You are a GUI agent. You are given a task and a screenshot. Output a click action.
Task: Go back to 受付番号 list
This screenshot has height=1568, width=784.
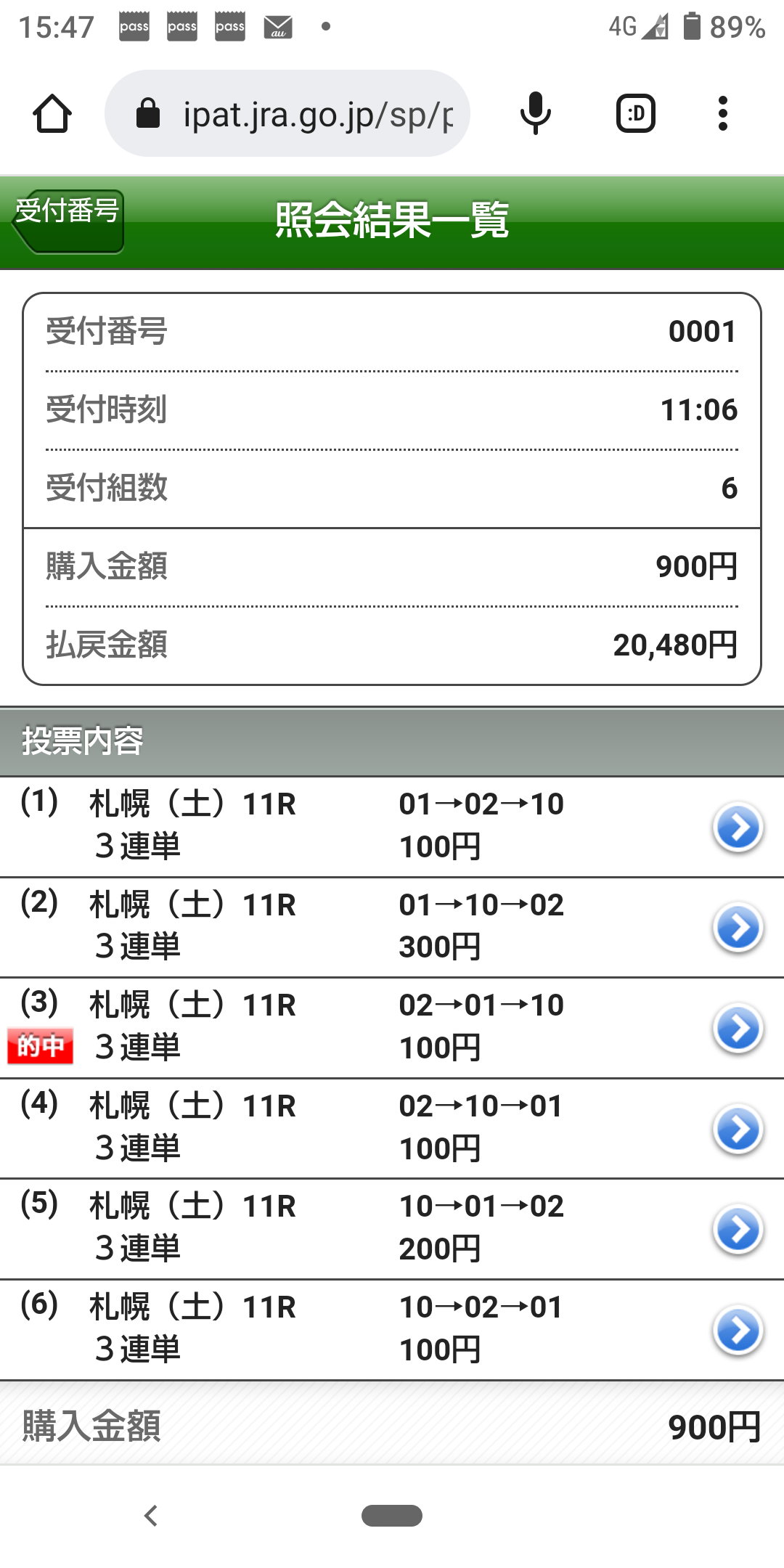pyautogui.click(x=68, y=221)
